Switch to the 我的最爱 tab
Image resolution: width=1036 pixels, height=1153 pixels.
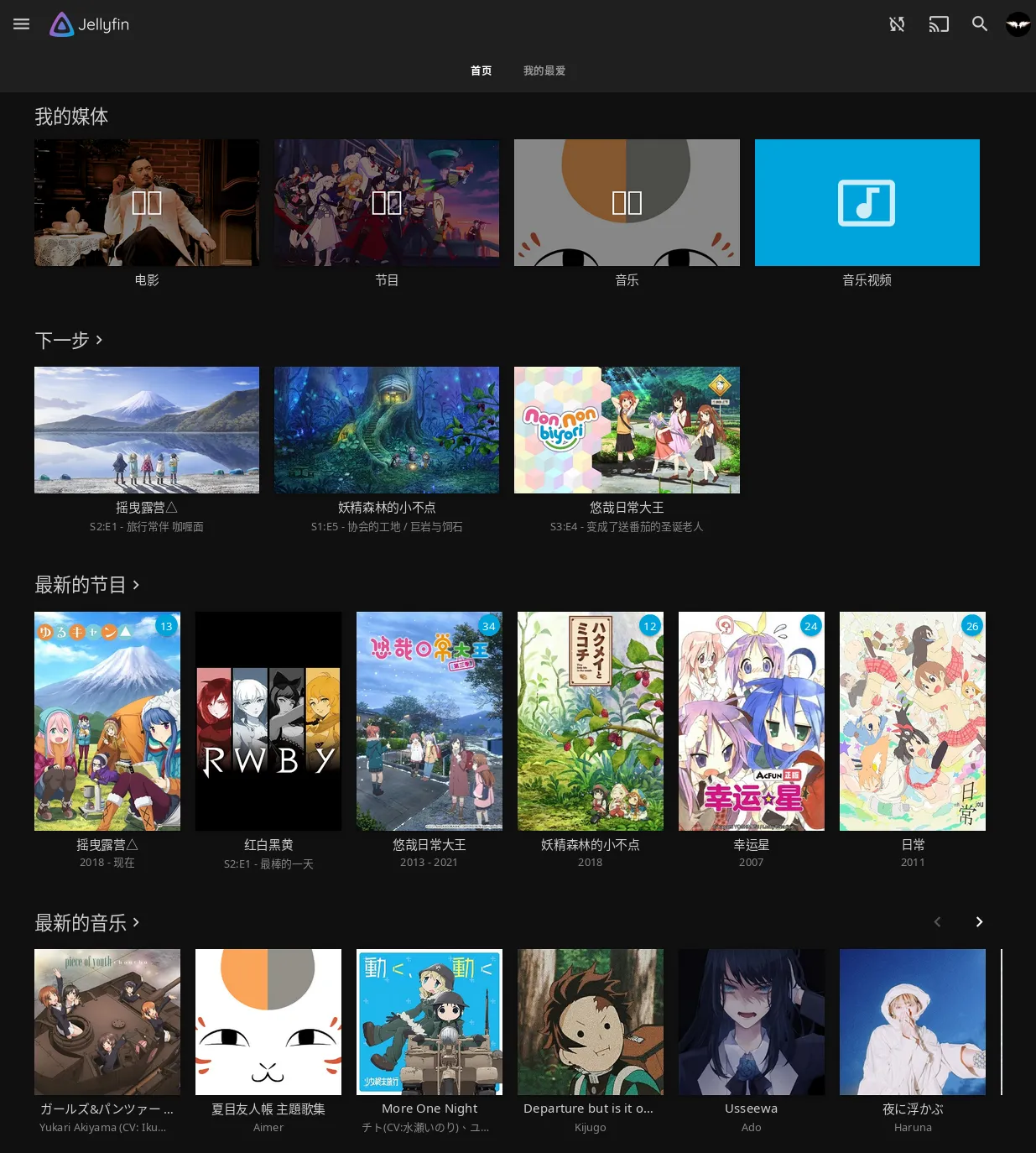click(x=544, y=70)
